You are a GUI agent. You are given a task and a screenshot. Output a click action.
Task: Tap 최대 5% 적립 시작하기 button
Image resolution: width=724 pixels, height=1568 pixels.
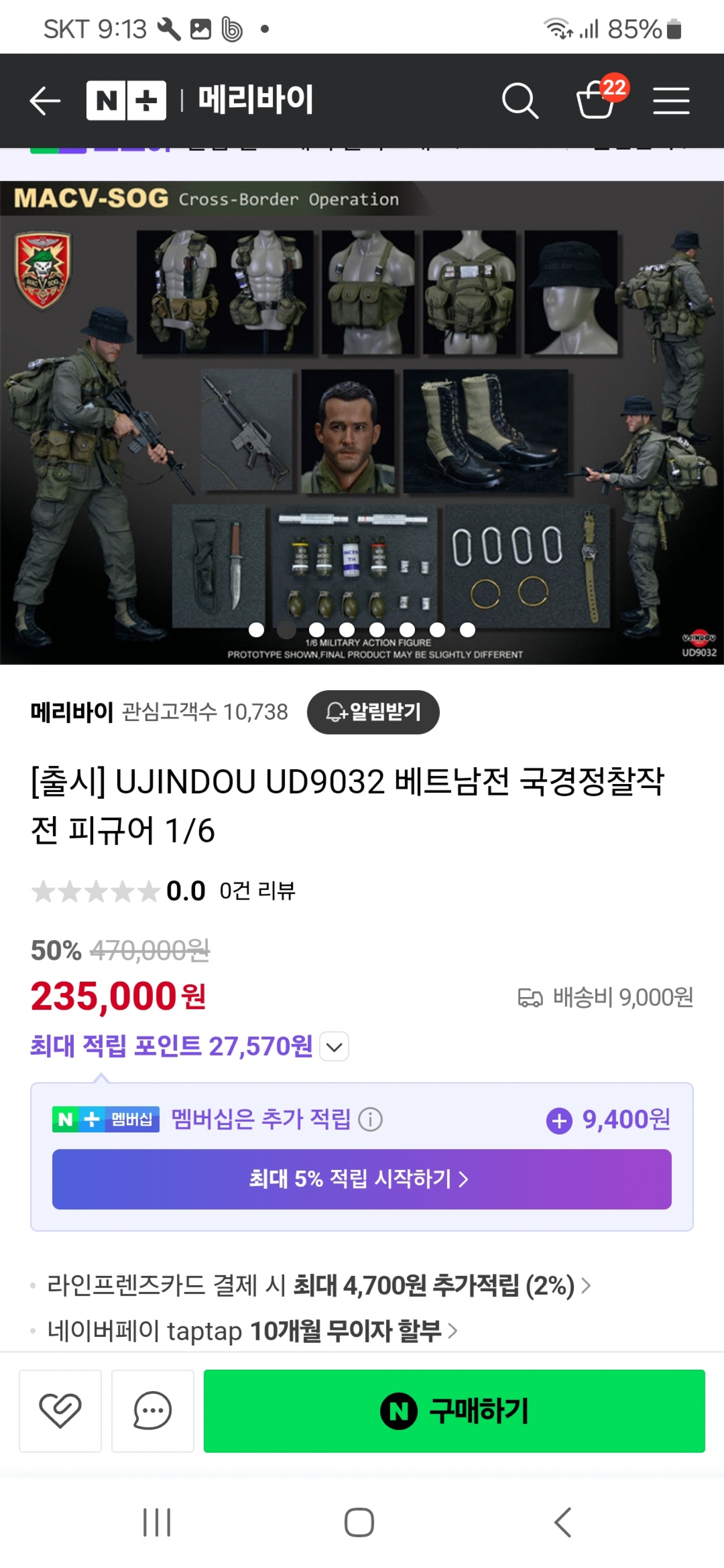tap(362, 1179)
